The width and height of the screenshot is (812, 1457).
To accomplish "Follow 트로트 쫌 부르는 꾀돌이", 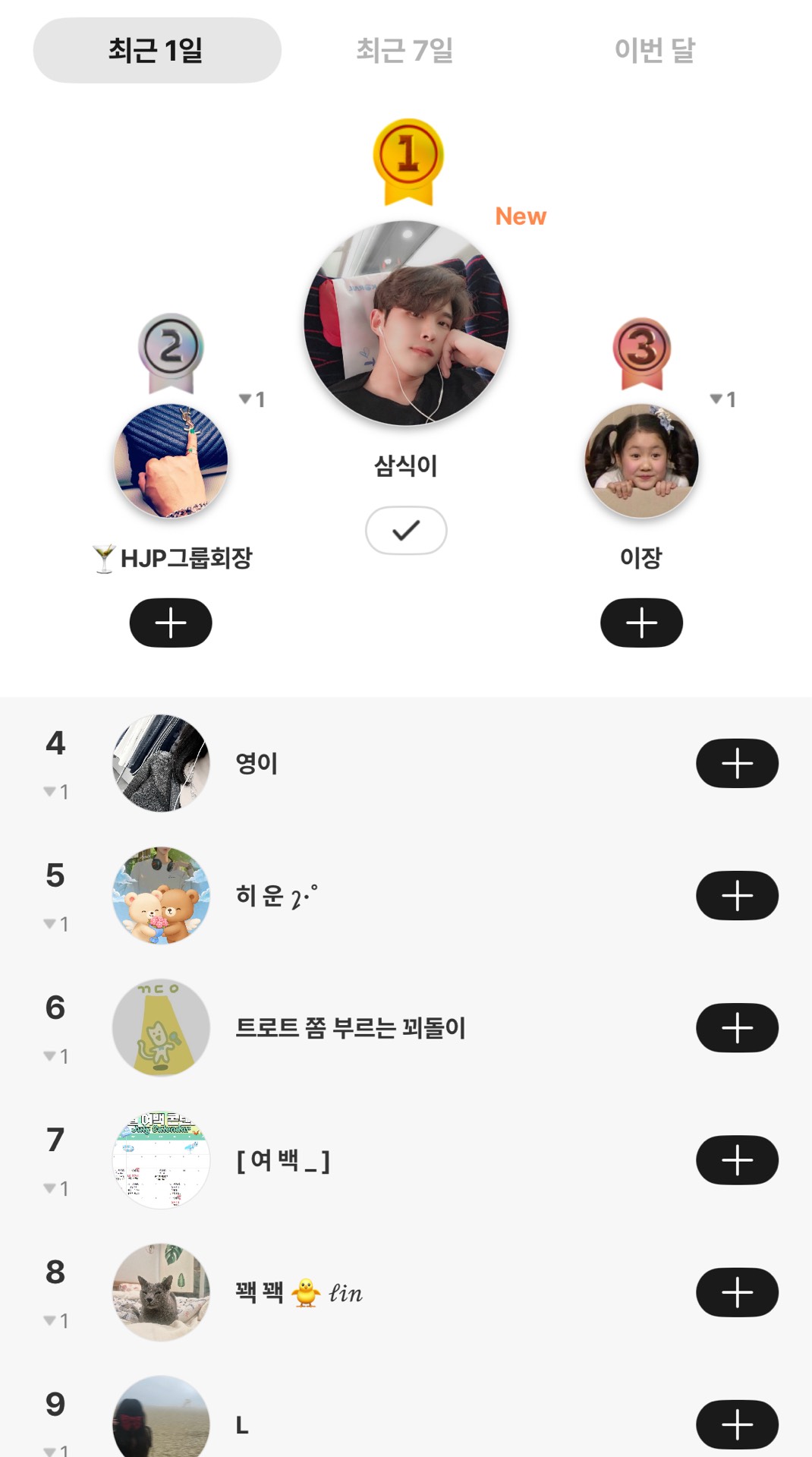I will tap(737, 1028).
